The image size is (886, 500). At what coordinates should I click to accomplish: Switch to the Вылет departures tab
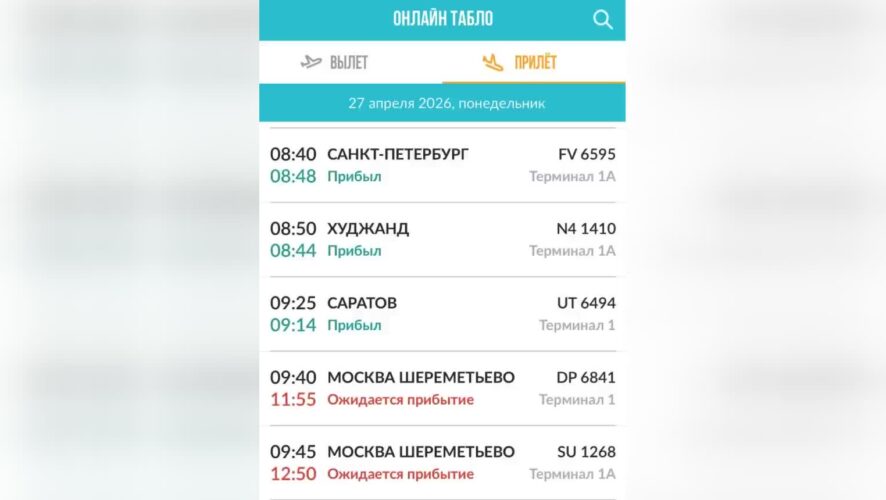click(x=334, y=62)
